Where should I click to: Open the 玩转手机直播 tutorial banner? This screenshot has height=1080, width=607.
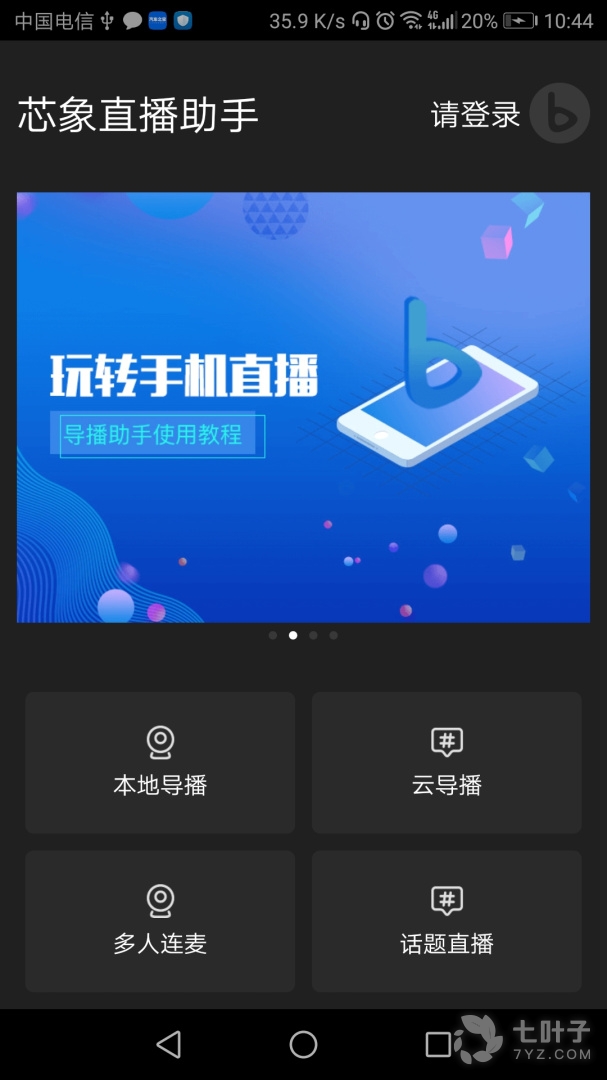[x=303, y=407]
